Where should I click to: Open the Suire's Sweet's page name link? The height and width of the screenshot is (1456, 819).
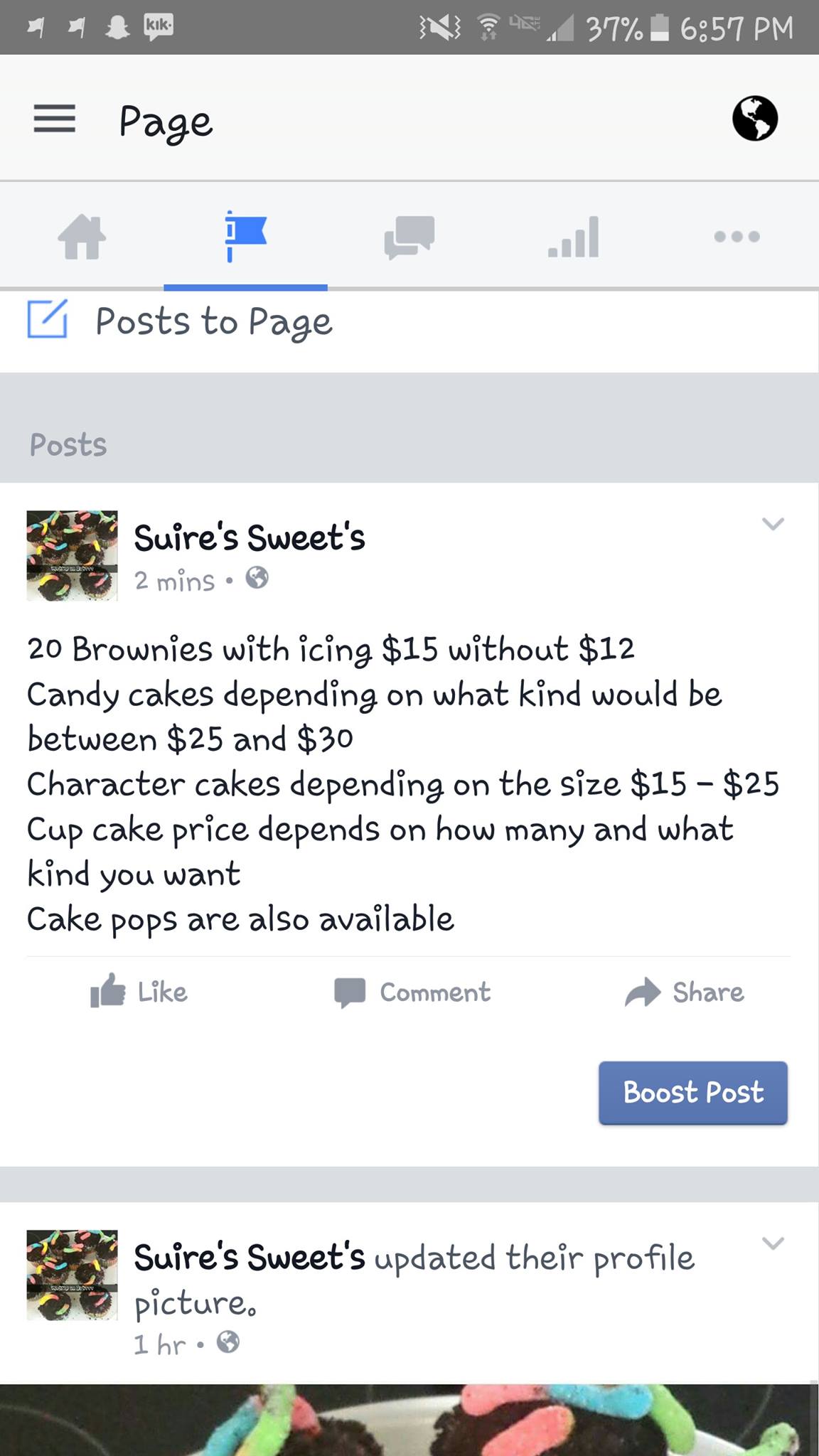tap(250, 537)
